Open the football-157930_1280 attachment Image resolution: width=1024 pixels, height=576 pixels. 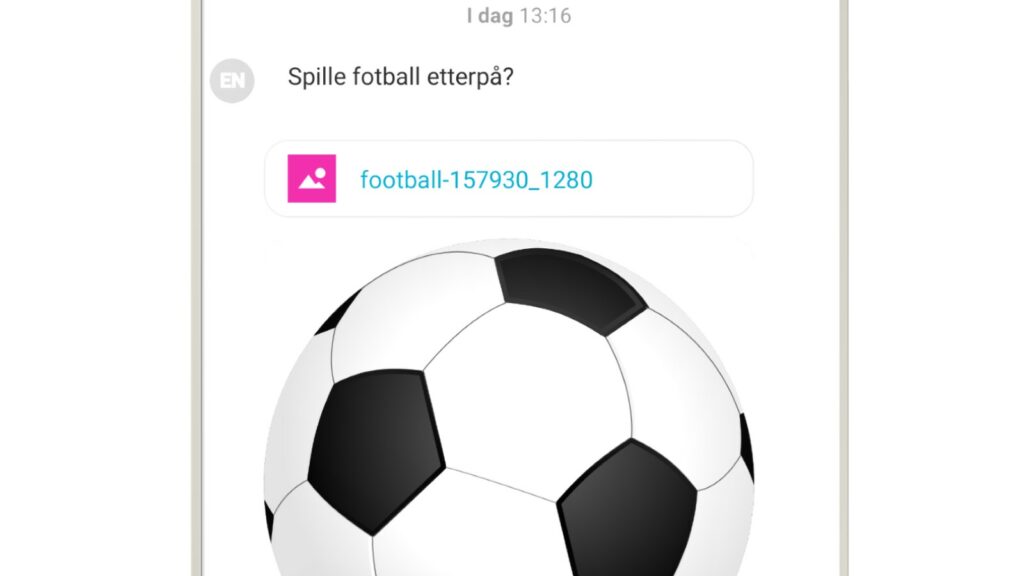coord(476,180)
